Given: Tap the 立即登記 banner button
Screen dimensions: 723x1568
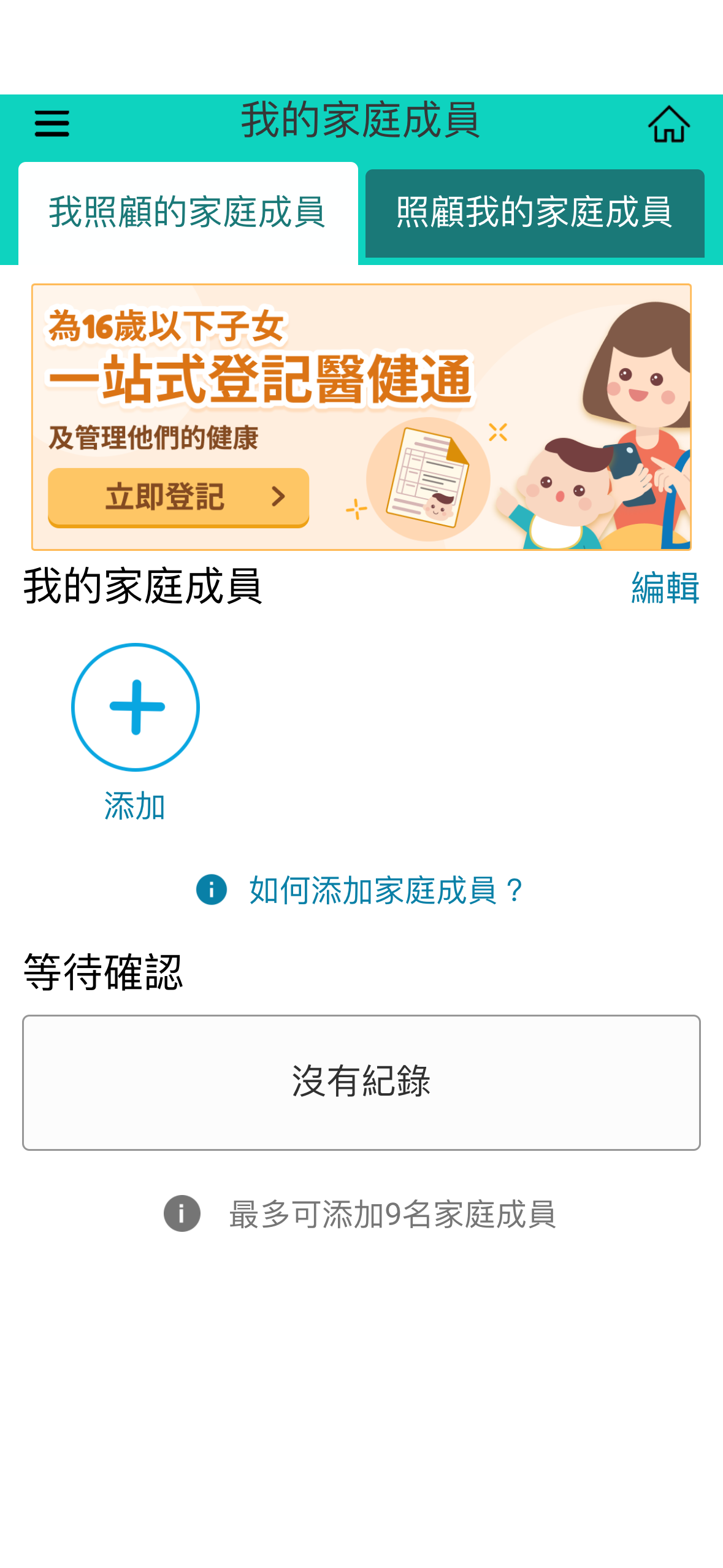Looking at the screenshot, I should tap(178, 496).
